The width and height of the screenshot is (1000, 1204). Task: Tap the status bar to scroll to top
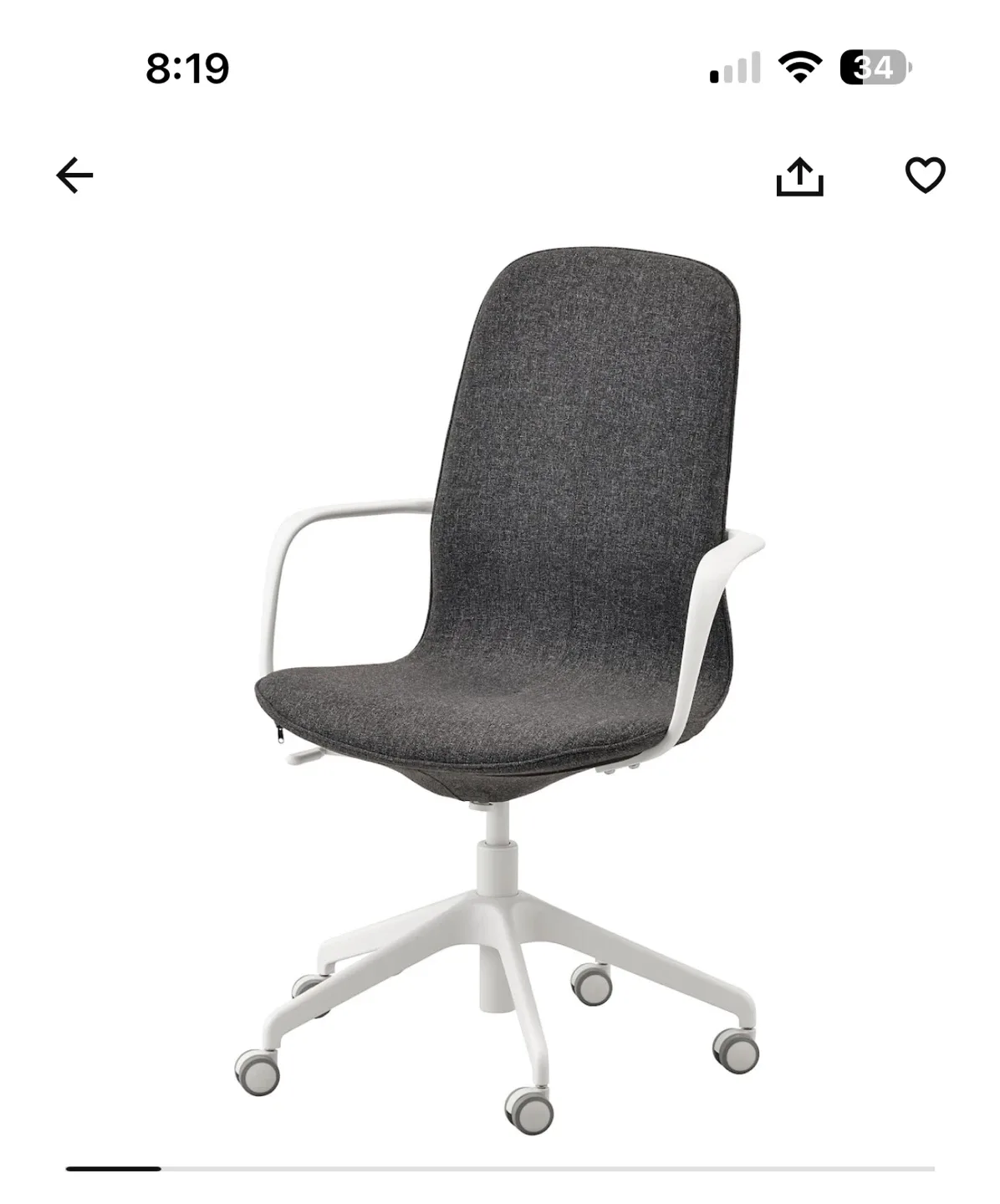point(502,71)
